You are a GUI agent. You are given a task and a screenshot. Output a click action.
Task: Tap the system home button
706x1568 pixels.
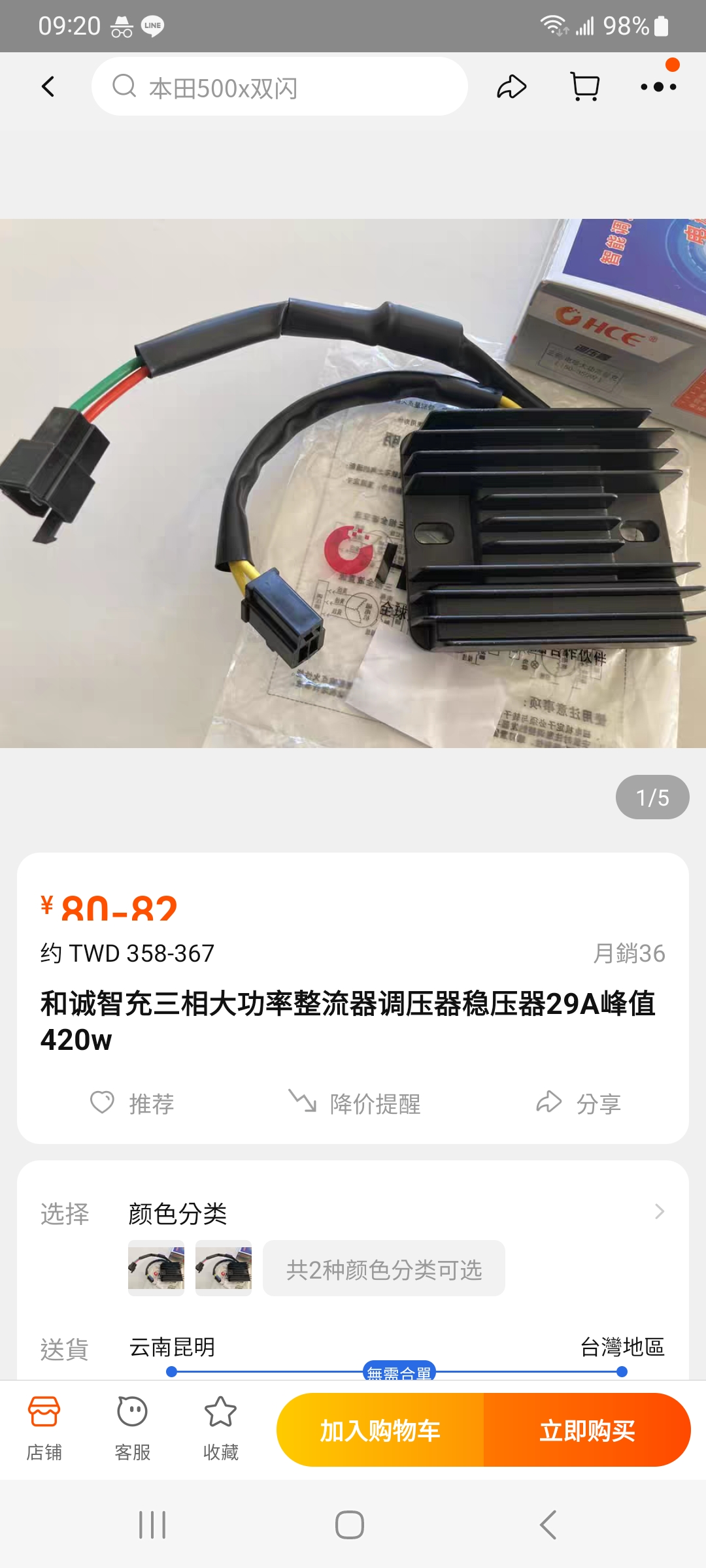(350, 1525)
